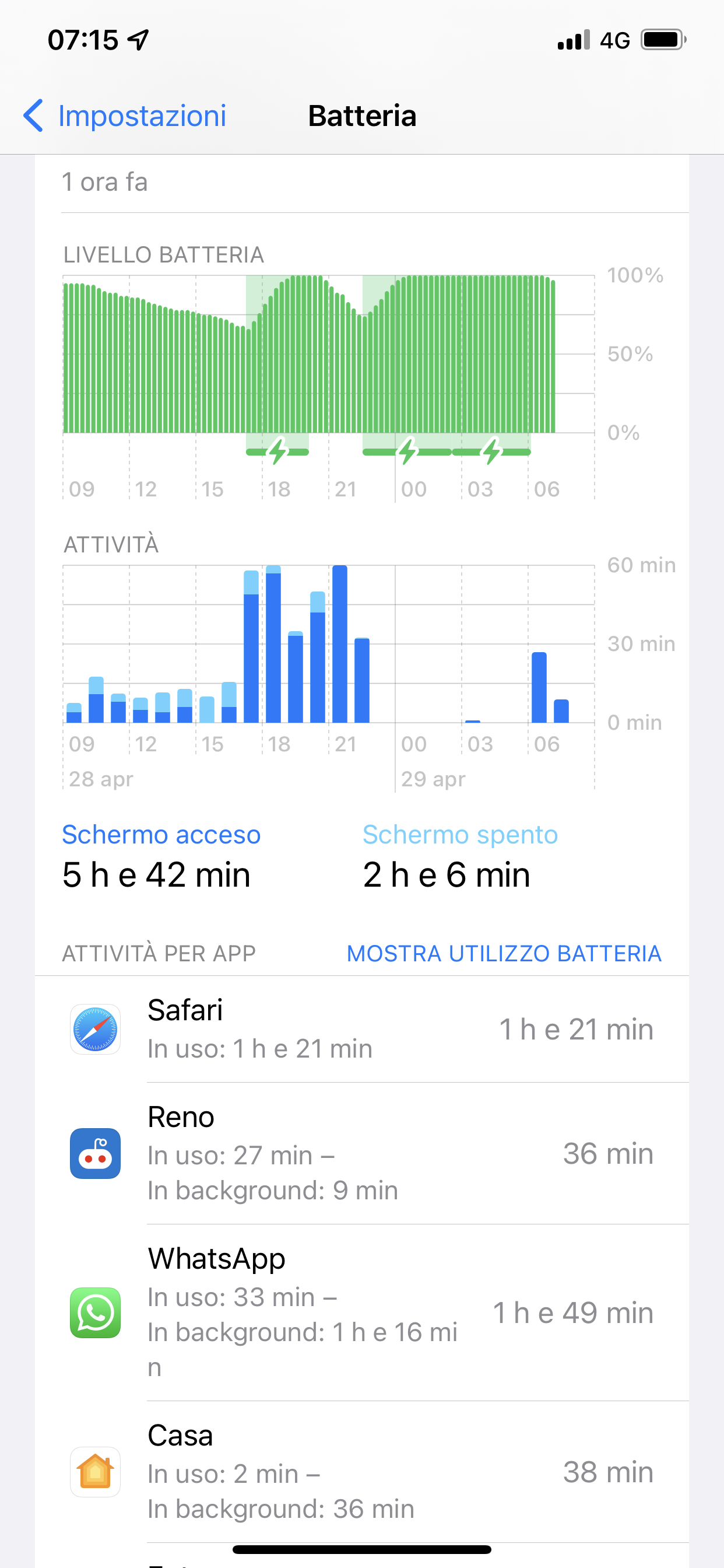
Task: Select the 18:00 bar in the Attività chart
Action: tap(274, 645)
